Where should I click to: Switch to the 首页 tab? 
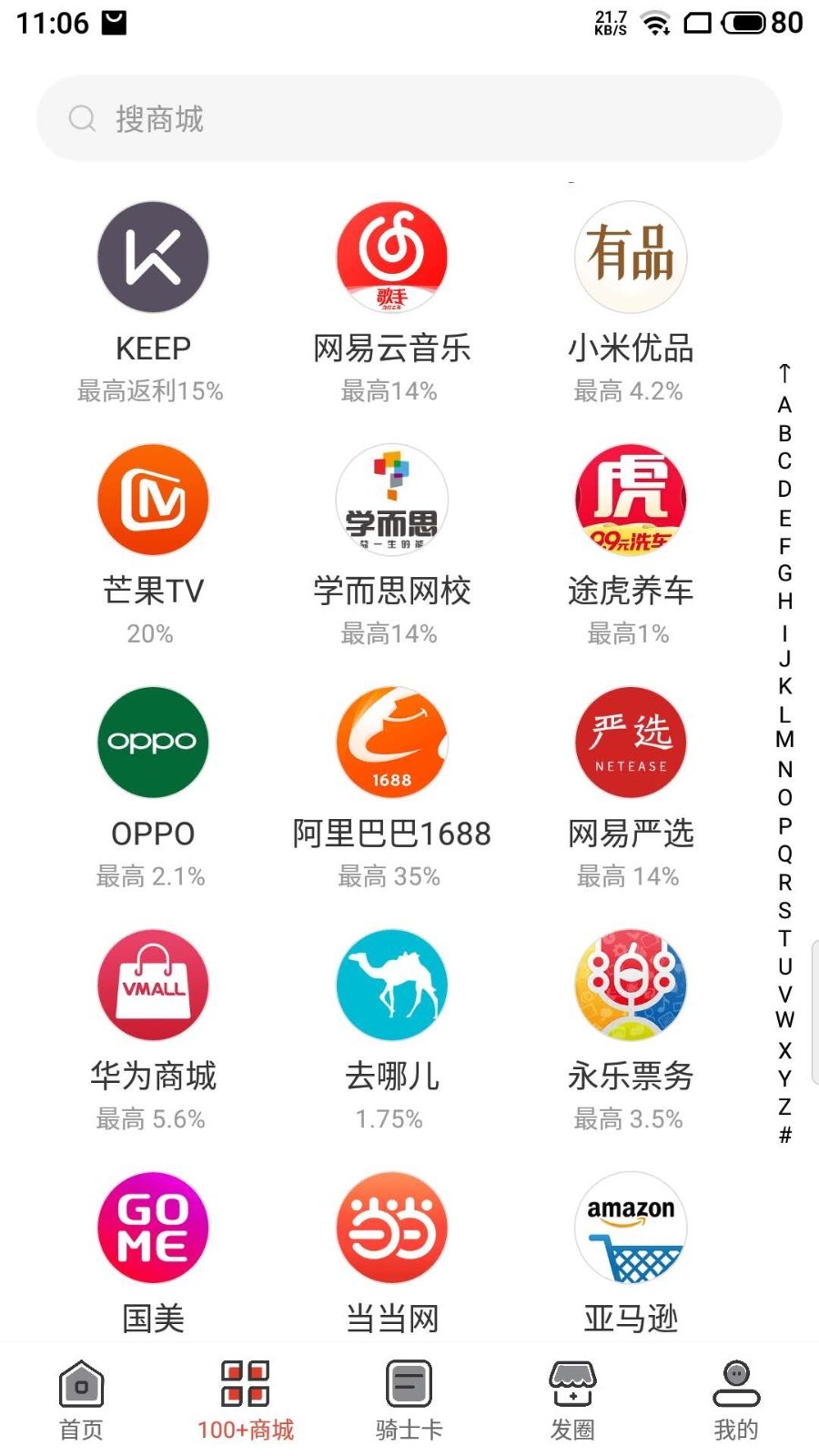(x=82, y=1400)
